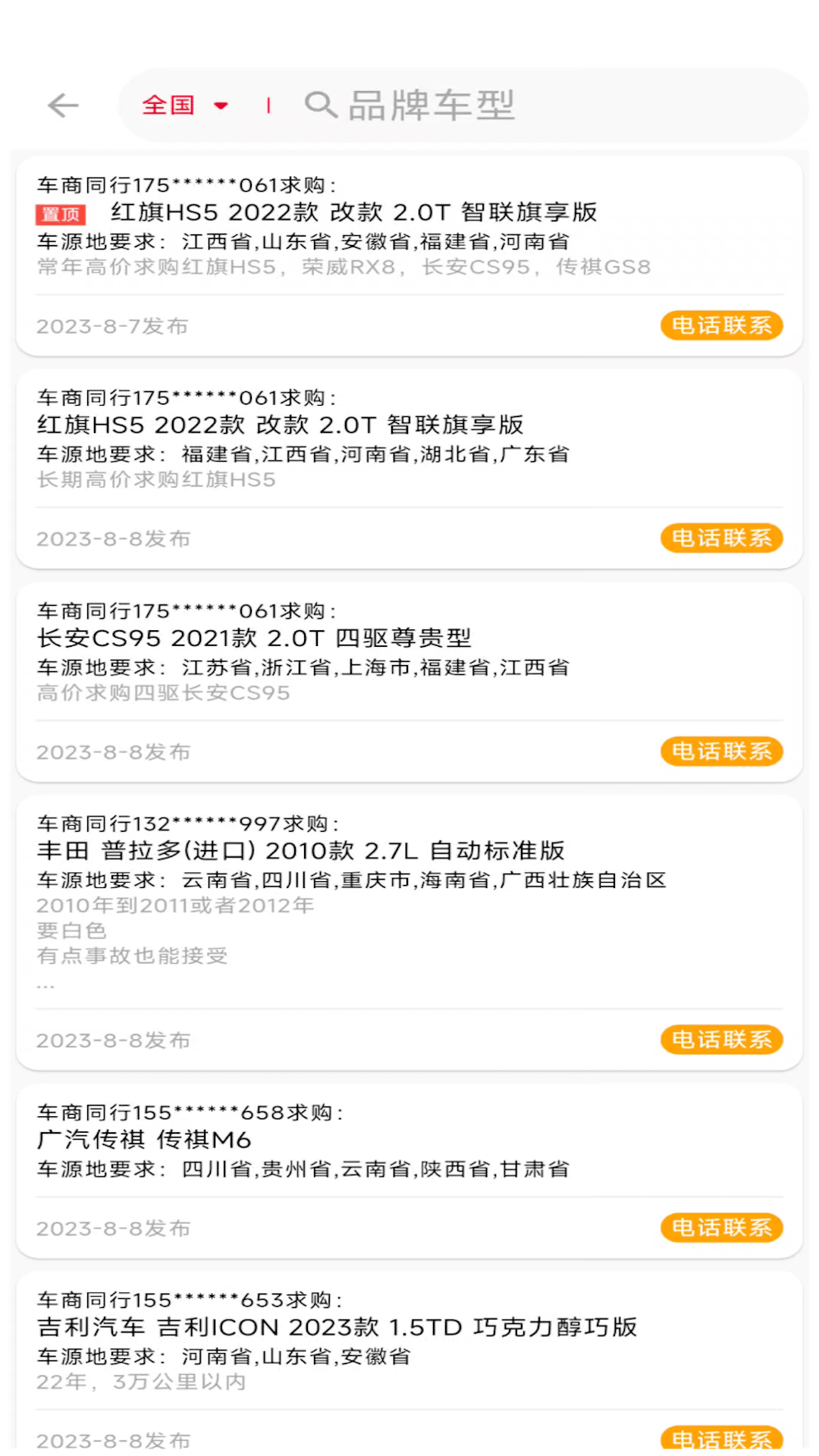Open the pinned 置顶 红旗HS5 request
Screen dimensions: 819x1456
coord(353,213)
